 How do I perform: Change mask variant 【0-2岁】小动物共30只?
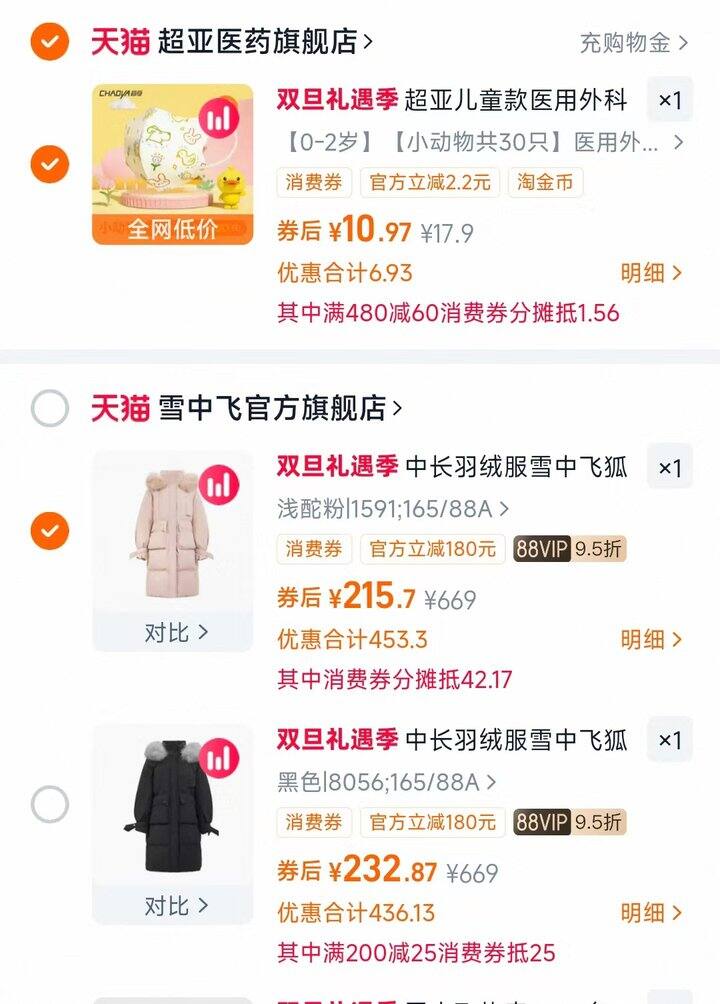click(480, 143)
